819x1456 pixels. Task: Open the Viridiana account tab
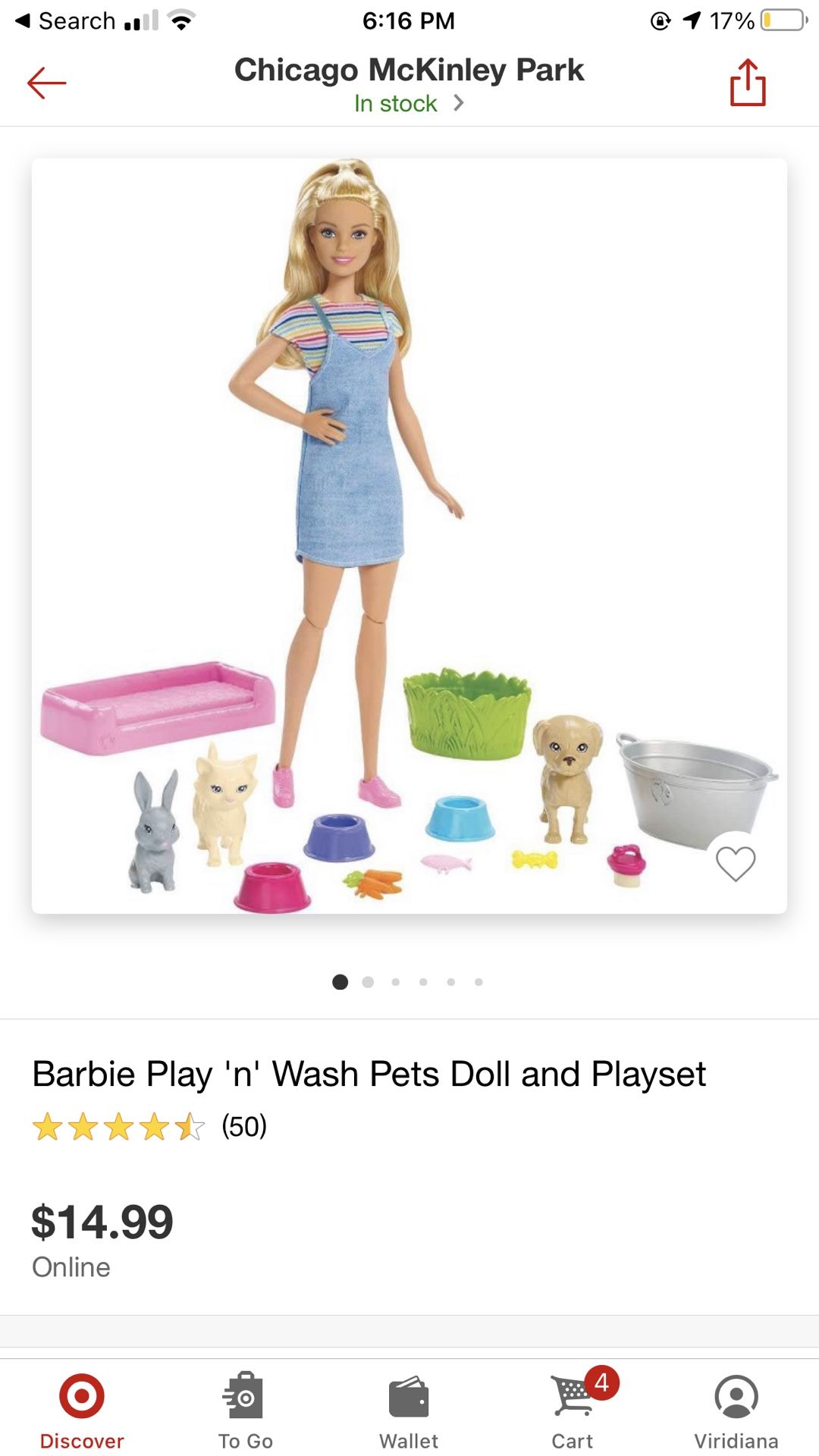pos(736,1411)
